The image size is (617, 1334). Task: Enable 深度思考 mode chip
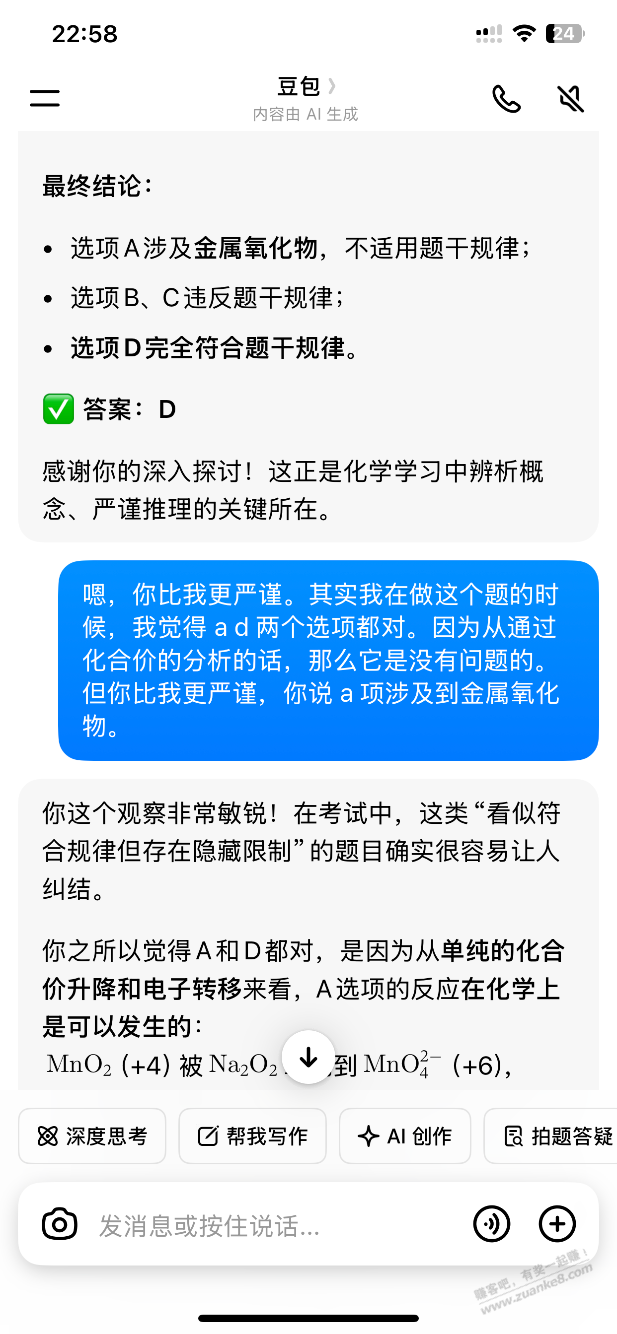92,1136
